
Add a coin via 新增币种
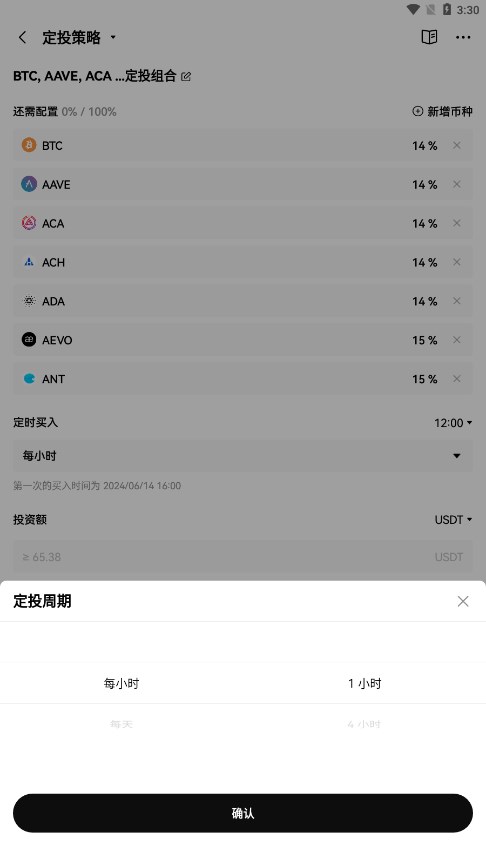(x=442, y=111)
